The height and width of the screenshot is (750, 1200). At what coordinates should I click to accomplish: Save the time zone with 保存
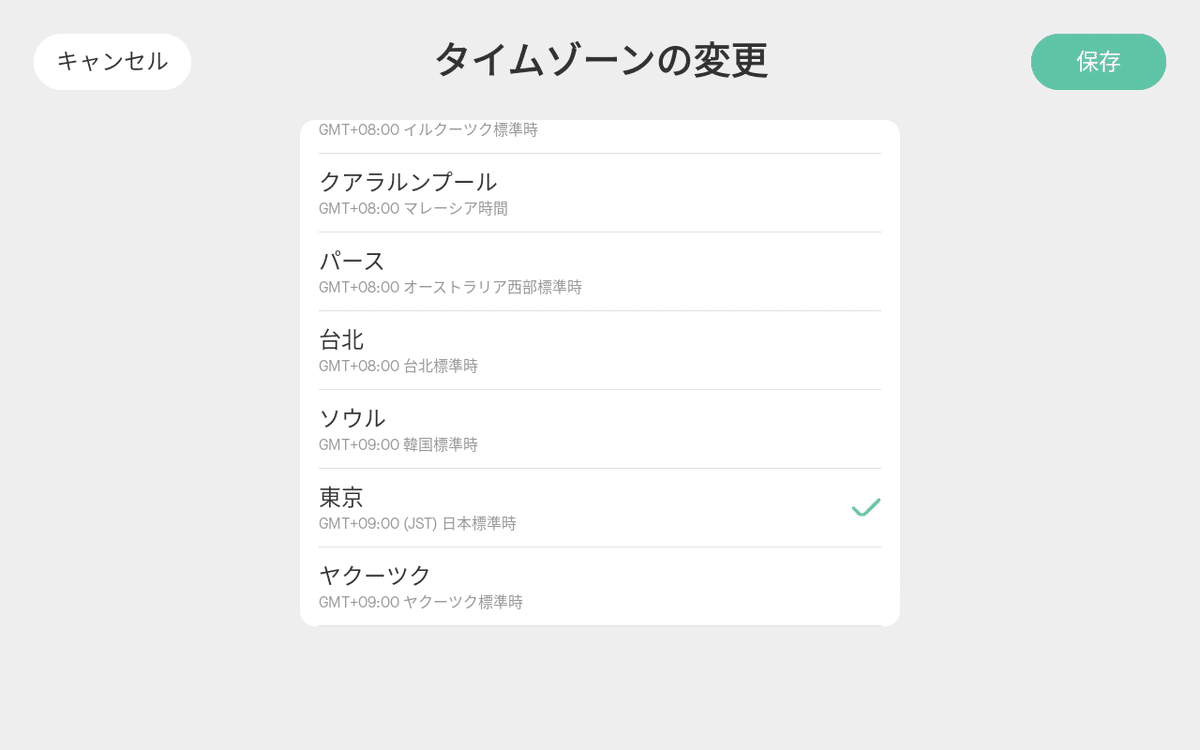pyautogui.click(x=1098, y=62)
